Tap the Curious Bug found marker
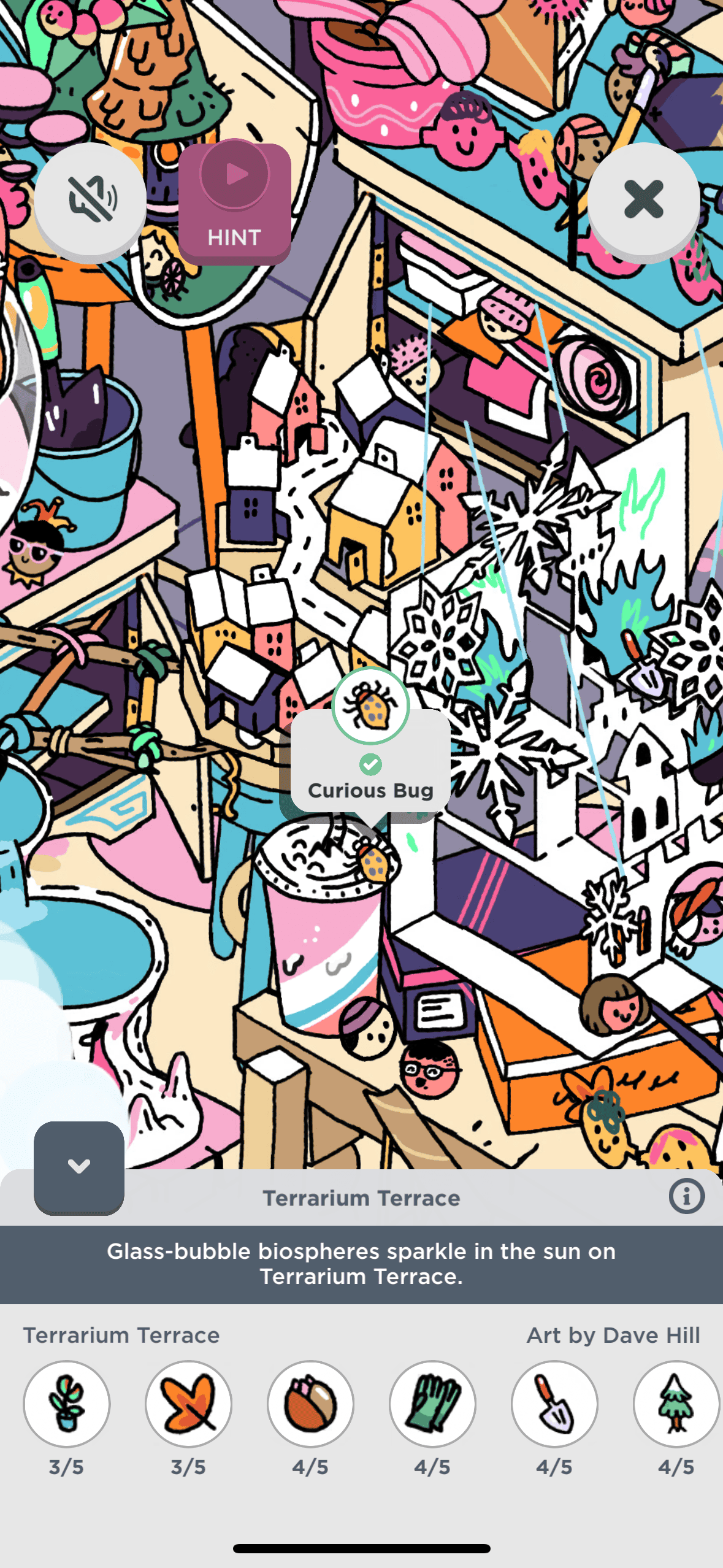Viewport: 723px width, 1568px height. [x=370, y=705]
